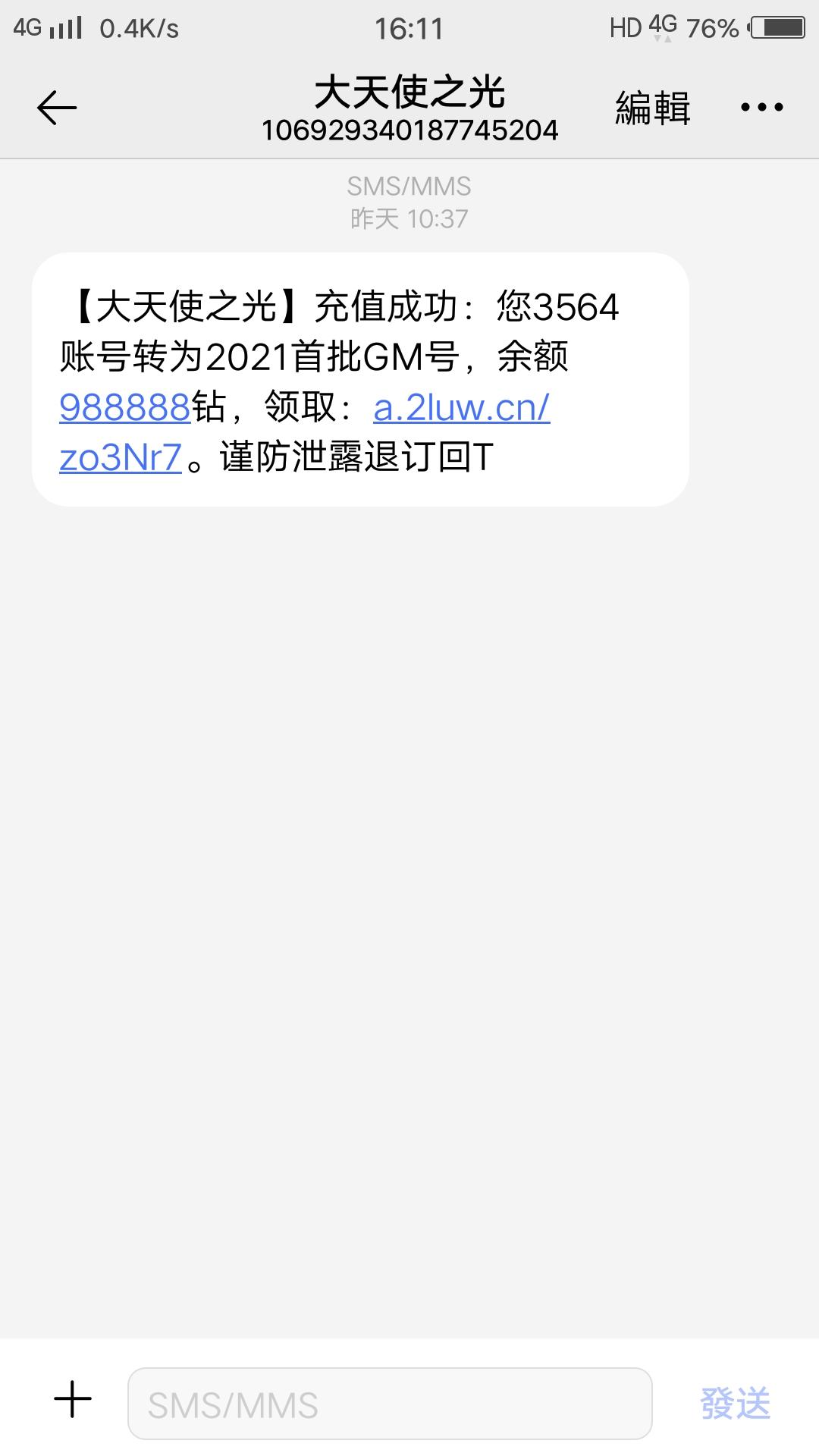819x1456 pixels.
Task: Open the a.2luw.cn/zo3Nr7 link
Action: (x=461, y=408)
